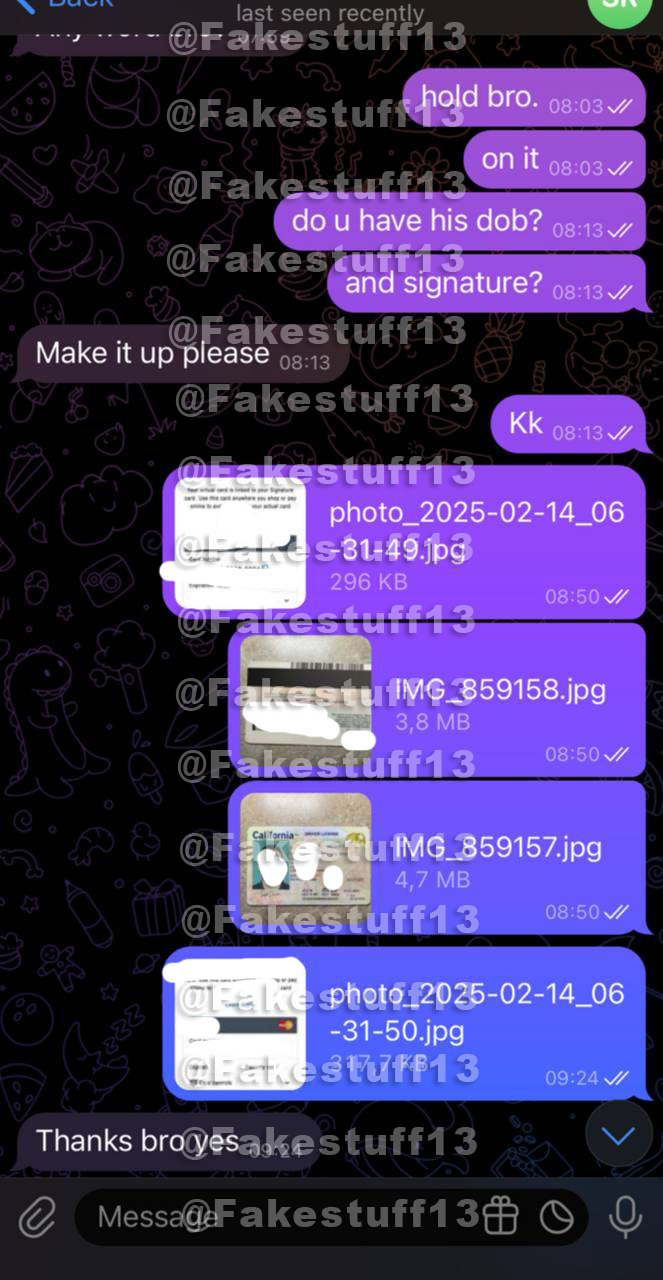Open the sticker panel icon
The height and width of the screenshot is (1280, 663).
tap(557, 1217)
